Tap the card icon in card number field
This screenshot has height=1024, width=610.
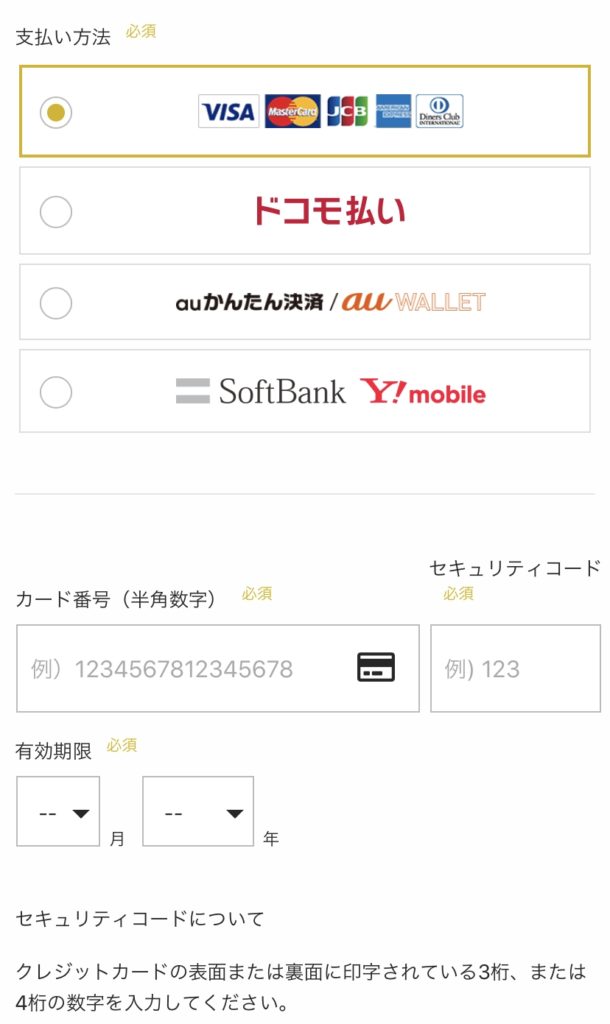376,668
